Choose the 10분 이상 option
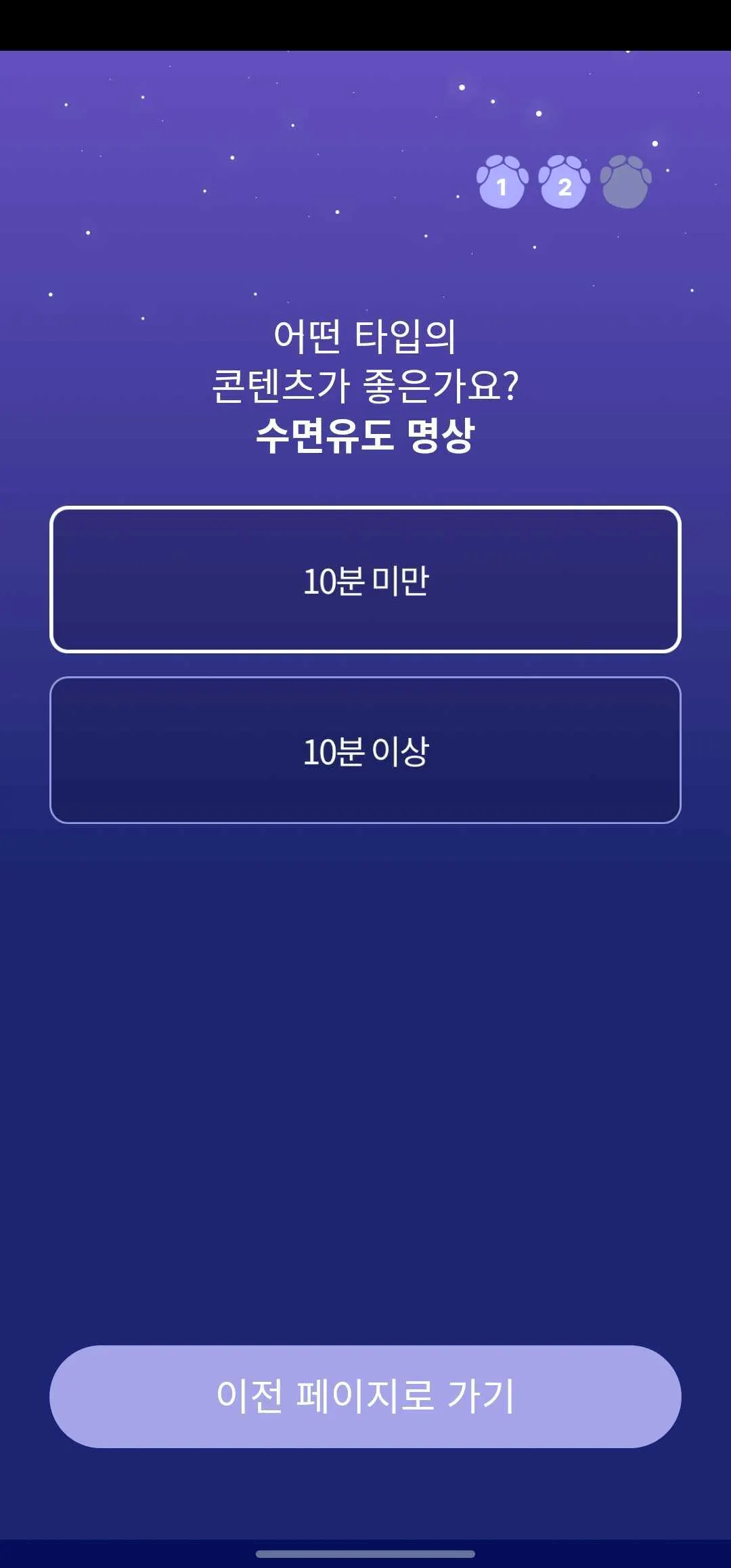The height and width of the screenshot is (1568, 731). 365,750
